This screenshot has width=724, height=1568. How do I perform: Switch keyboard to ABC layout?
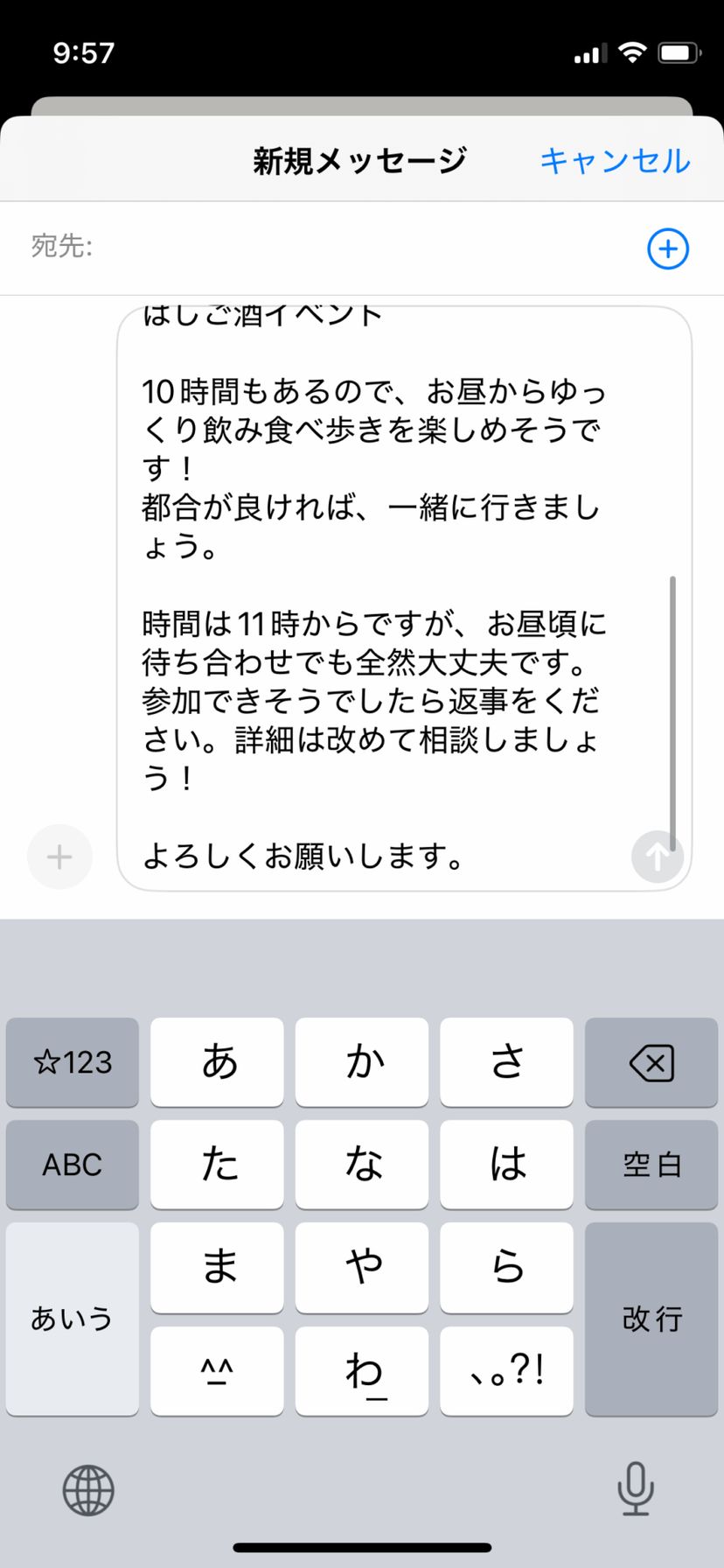pos(73,1165)
